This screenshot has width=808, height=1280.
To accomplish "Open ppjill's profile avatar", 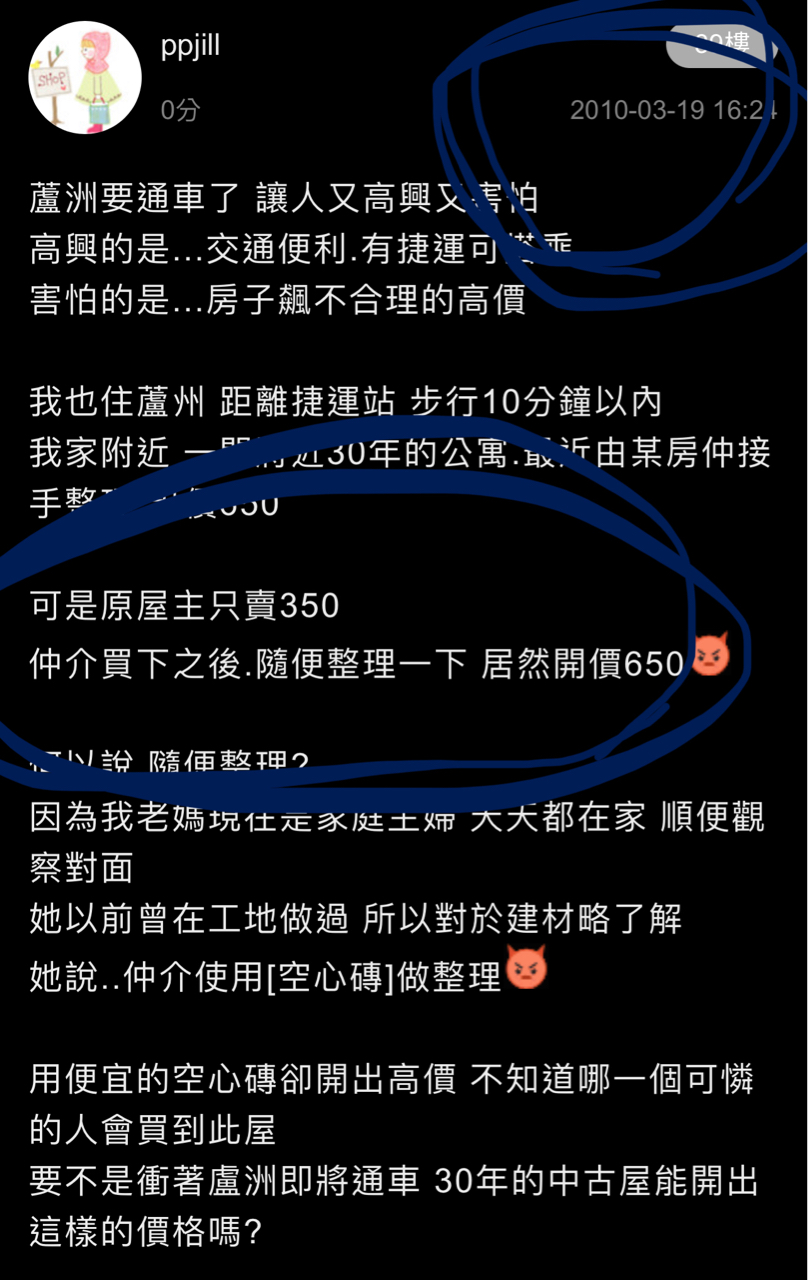I will click(x=85, y=77).
